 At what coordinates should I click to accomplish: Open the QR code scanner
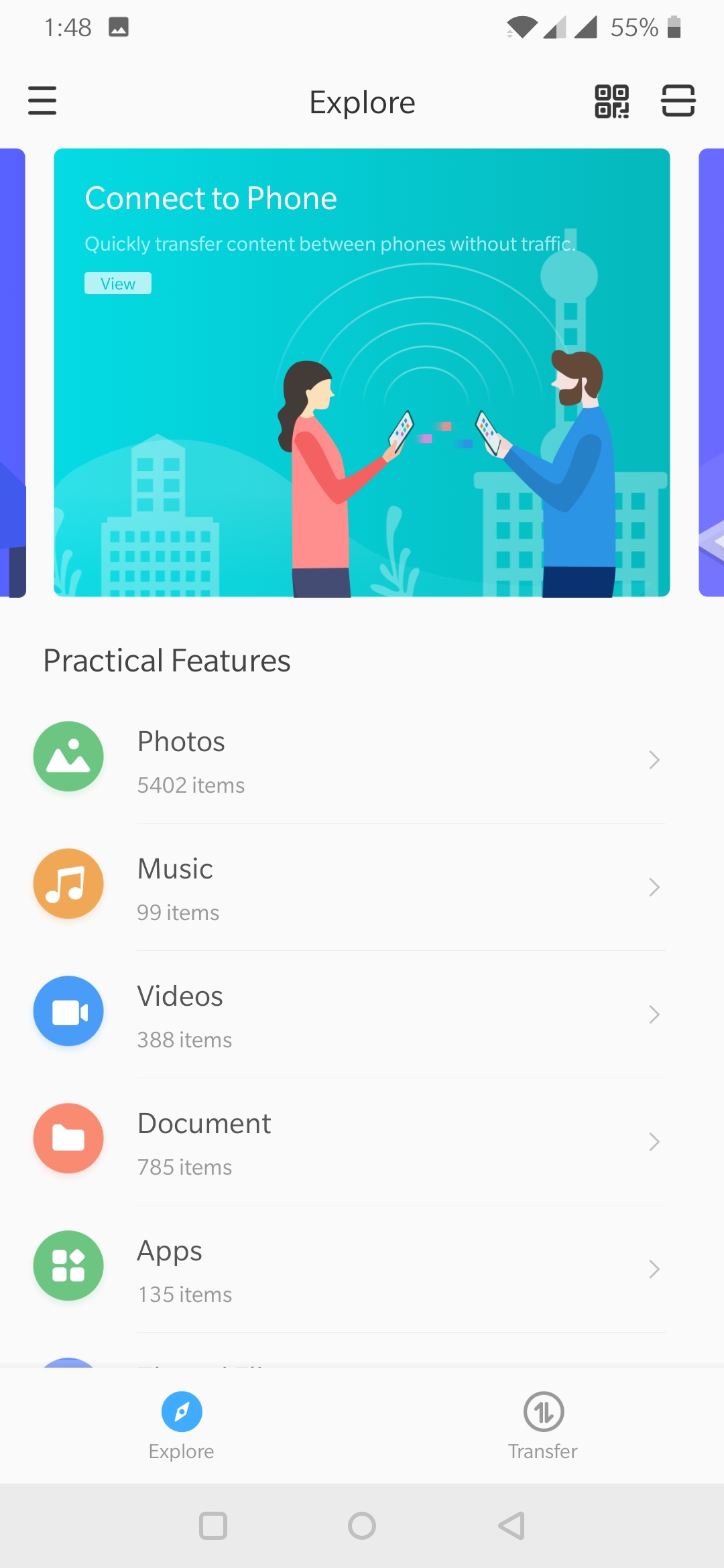(611, 101)
